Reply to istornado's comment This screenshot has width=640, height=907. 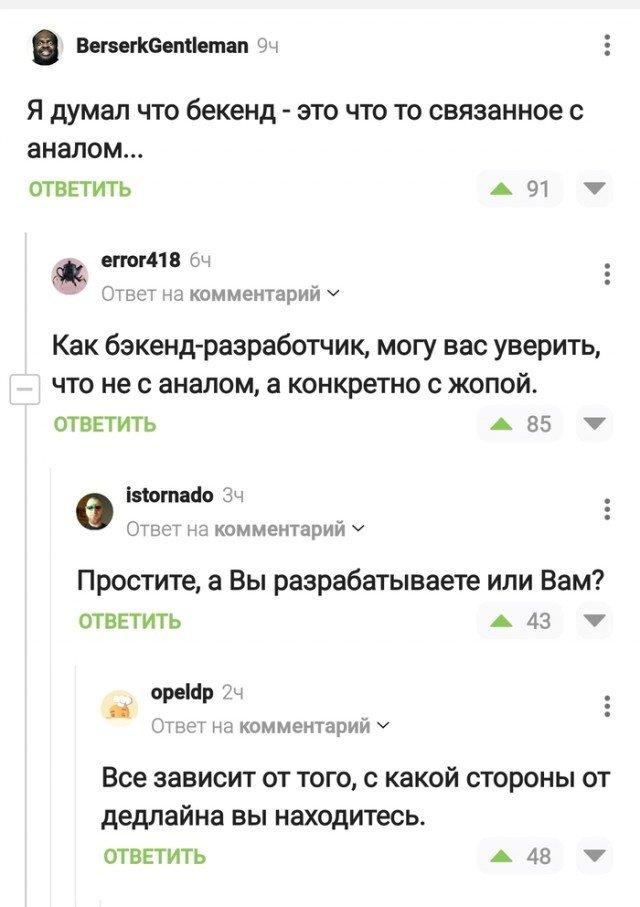(130, 621)
